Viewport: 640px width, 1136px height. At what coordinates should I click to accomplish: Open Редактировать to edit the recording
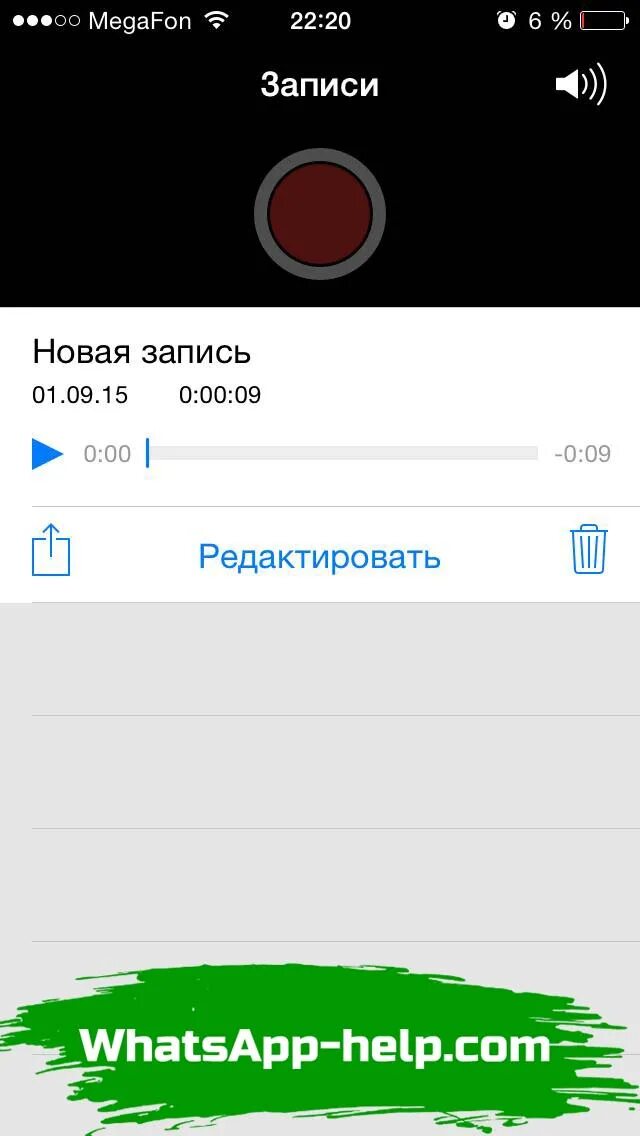click(320, 556)
